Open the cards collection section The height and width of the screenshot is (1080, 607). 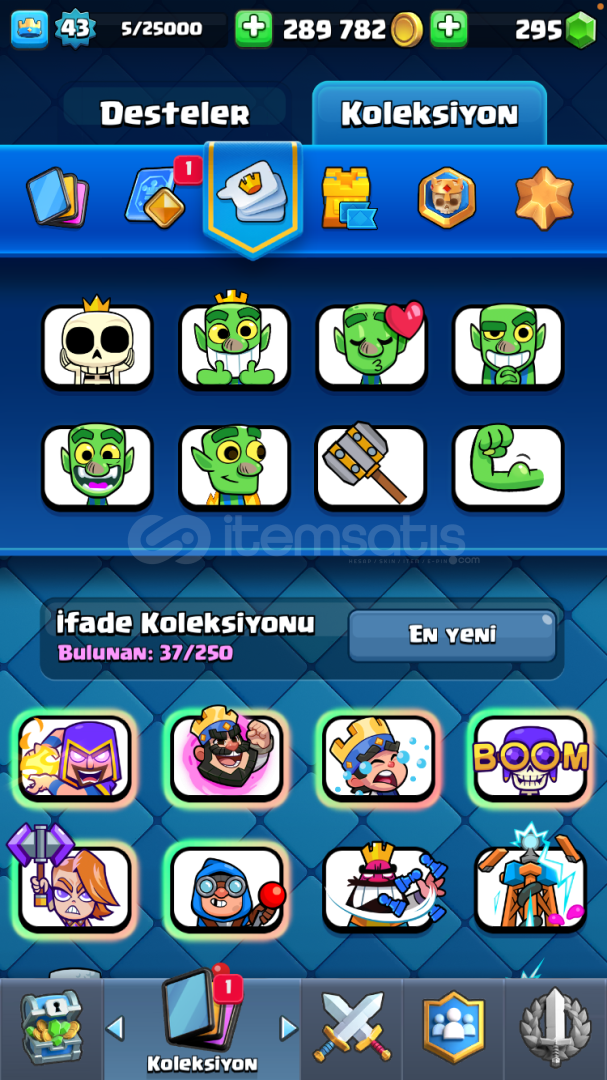click(x=57, y=197)
